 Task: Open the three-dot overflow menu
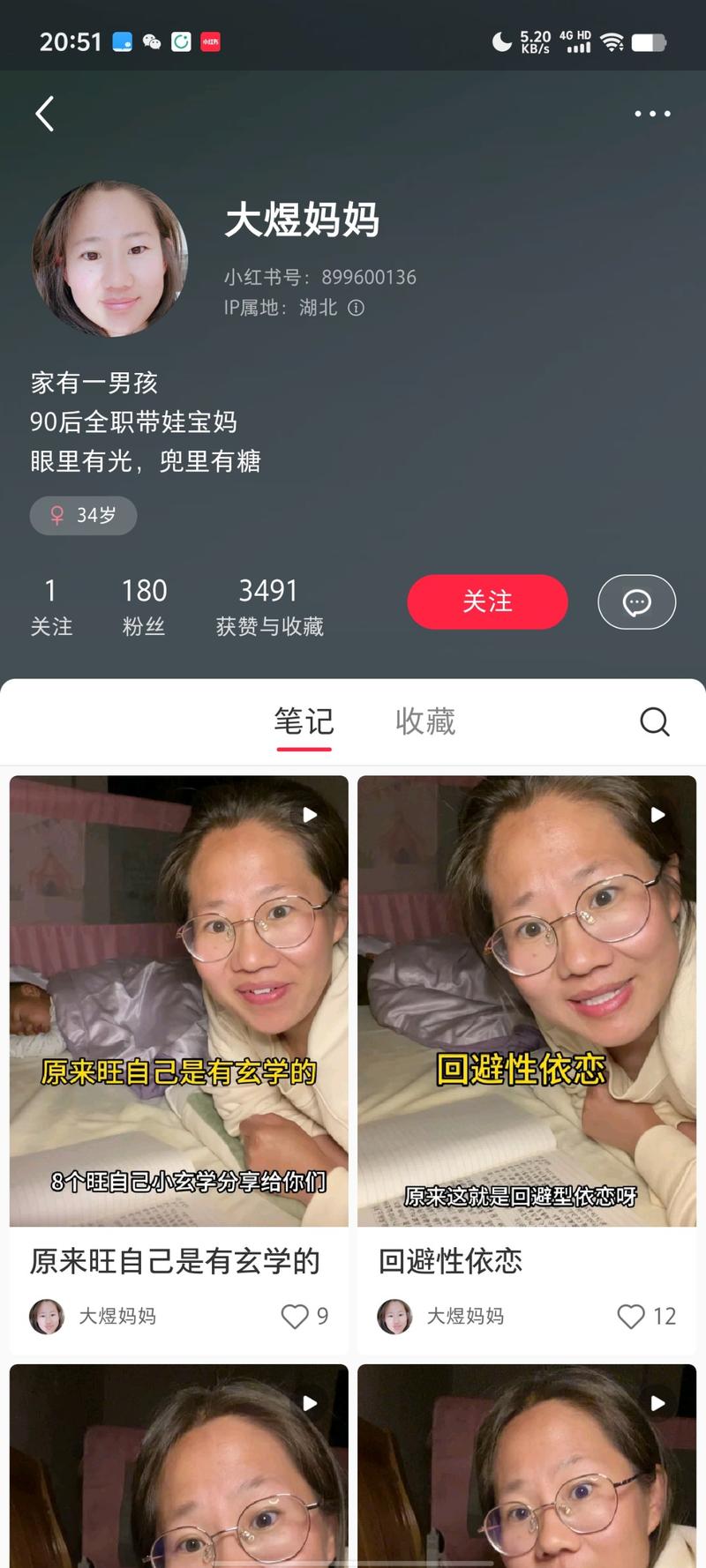[652, 114]
